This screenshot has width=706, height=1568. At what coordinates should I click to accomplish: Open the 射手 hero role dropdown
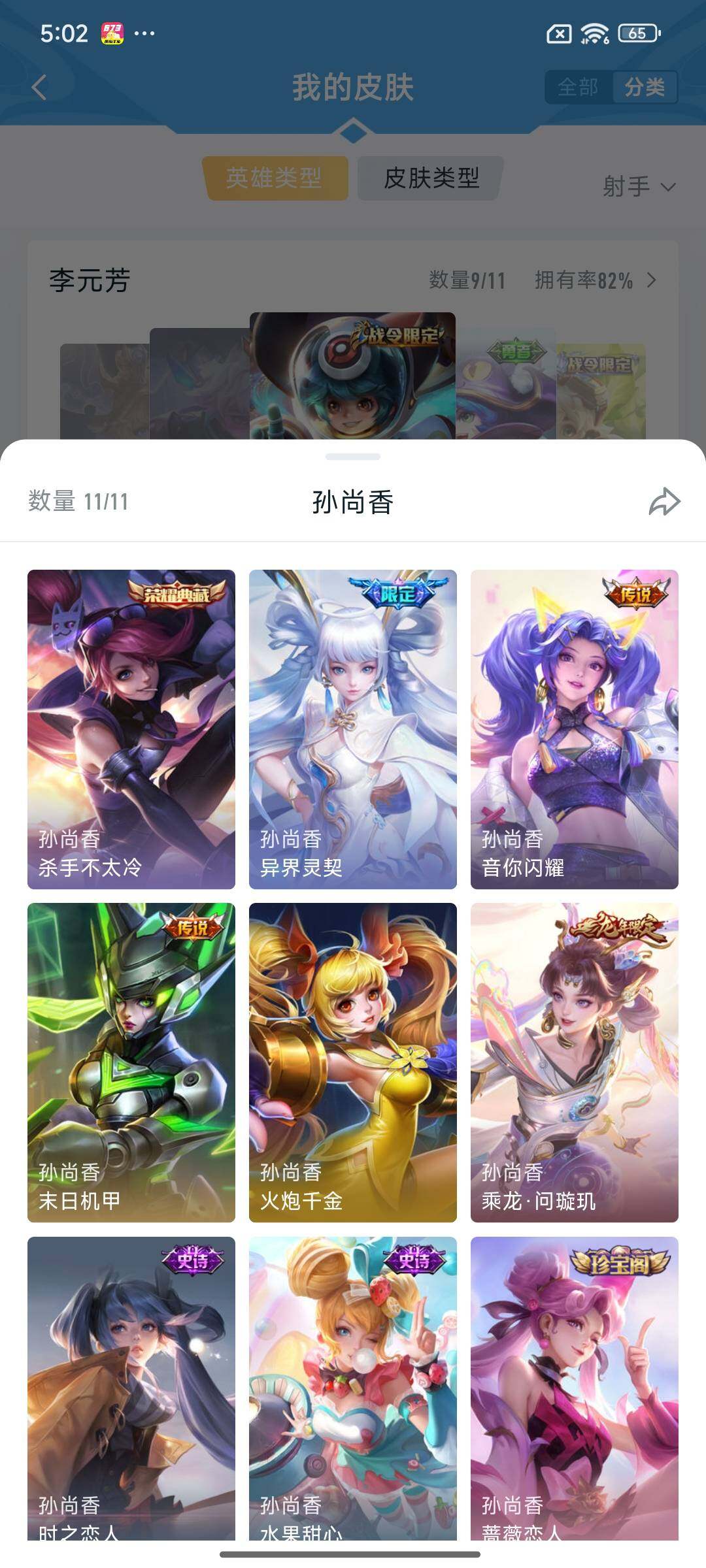coord(637,186)
